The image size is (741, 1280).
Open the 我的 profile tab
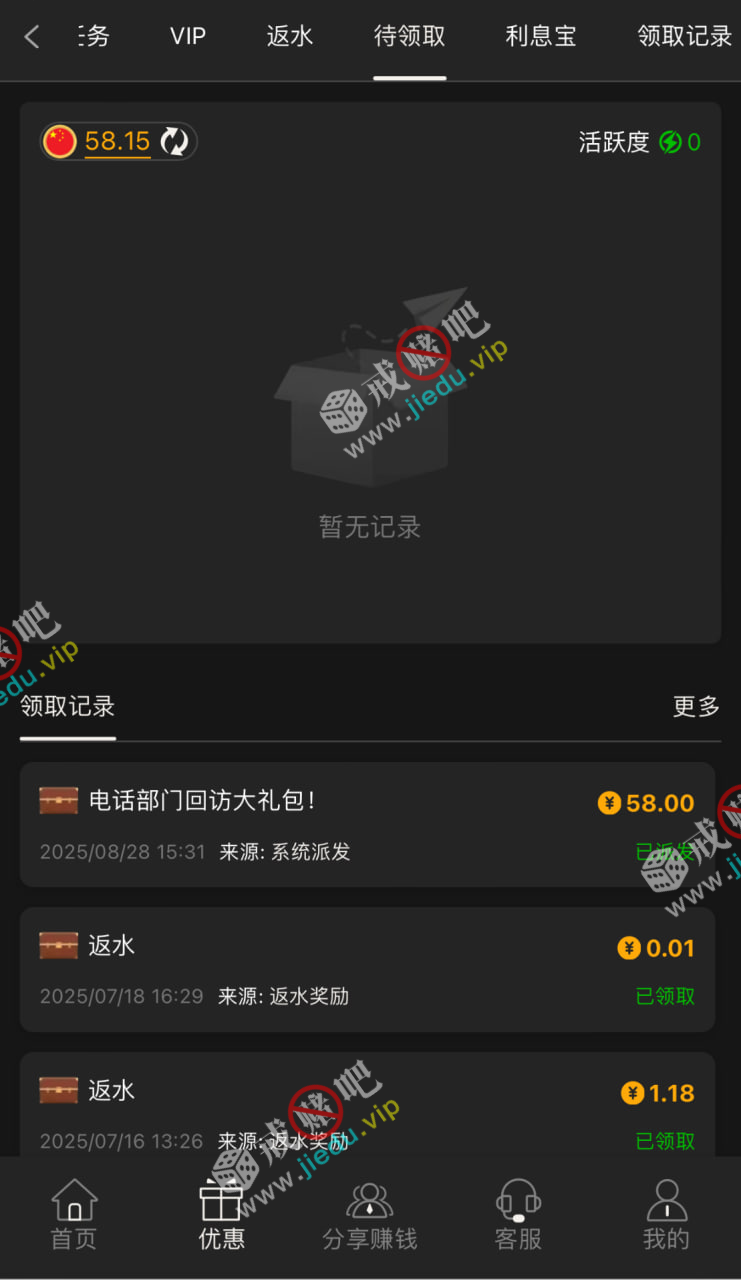pos(666,1215)
